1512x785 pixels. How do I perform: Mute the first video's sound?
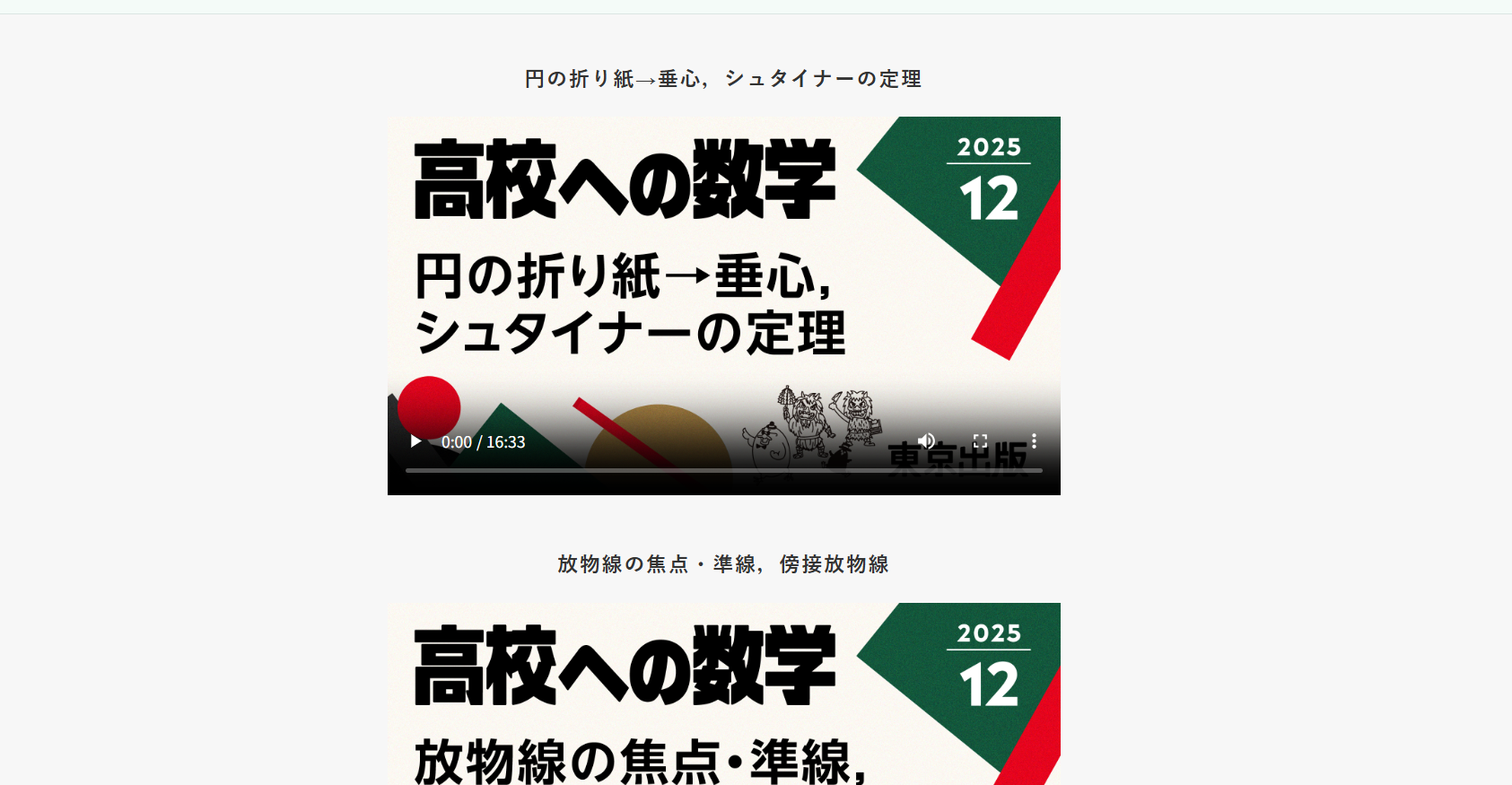(927, 440)
